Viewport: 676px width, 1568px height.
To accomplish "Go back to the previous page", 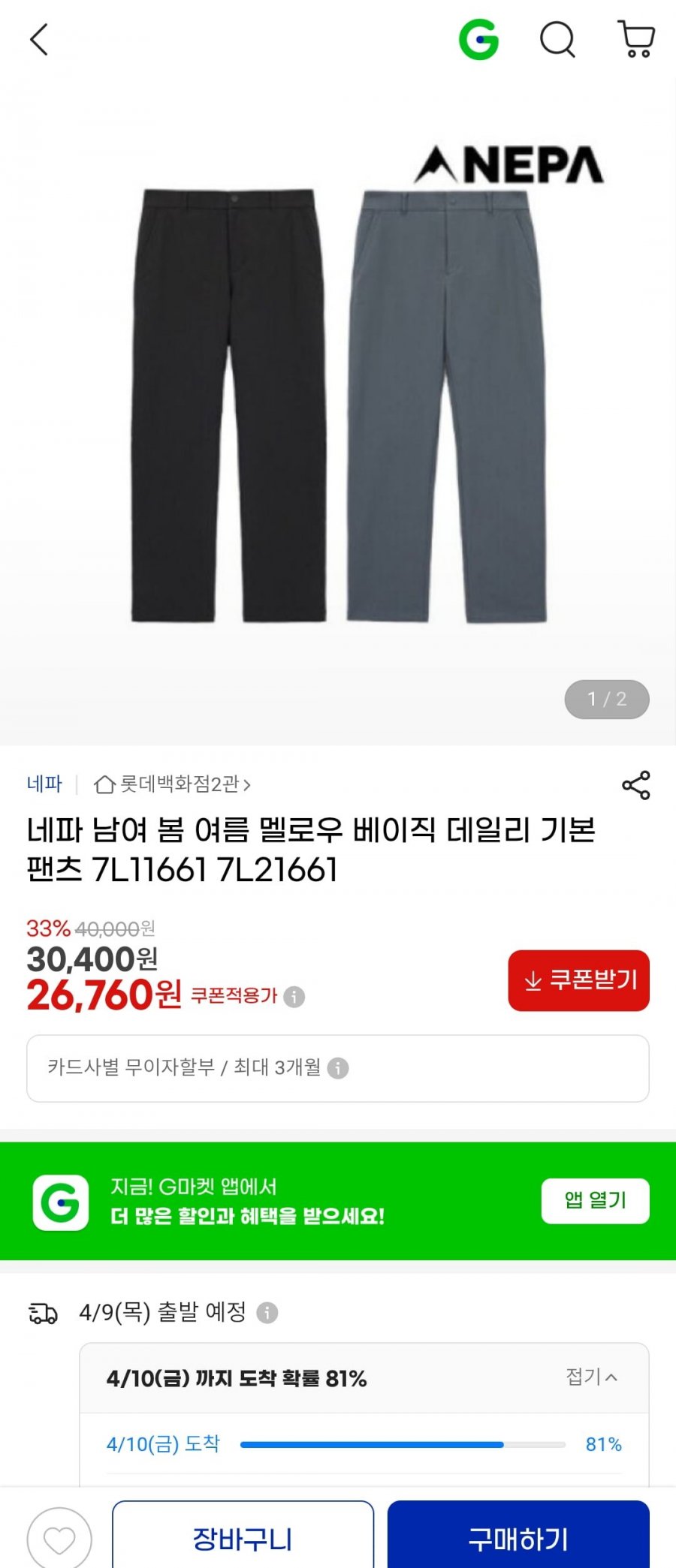I will 39,40.
